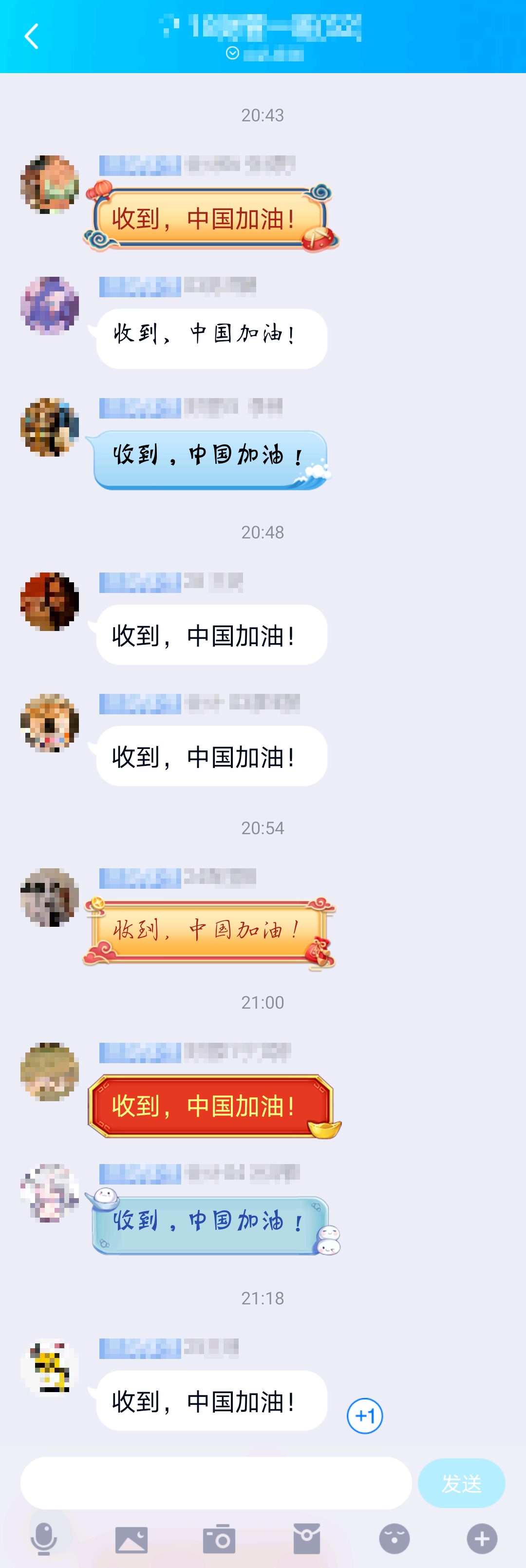Open the group status dropdown under the title
Viewport: 526px width, 1568px height.
coord(233,54)
